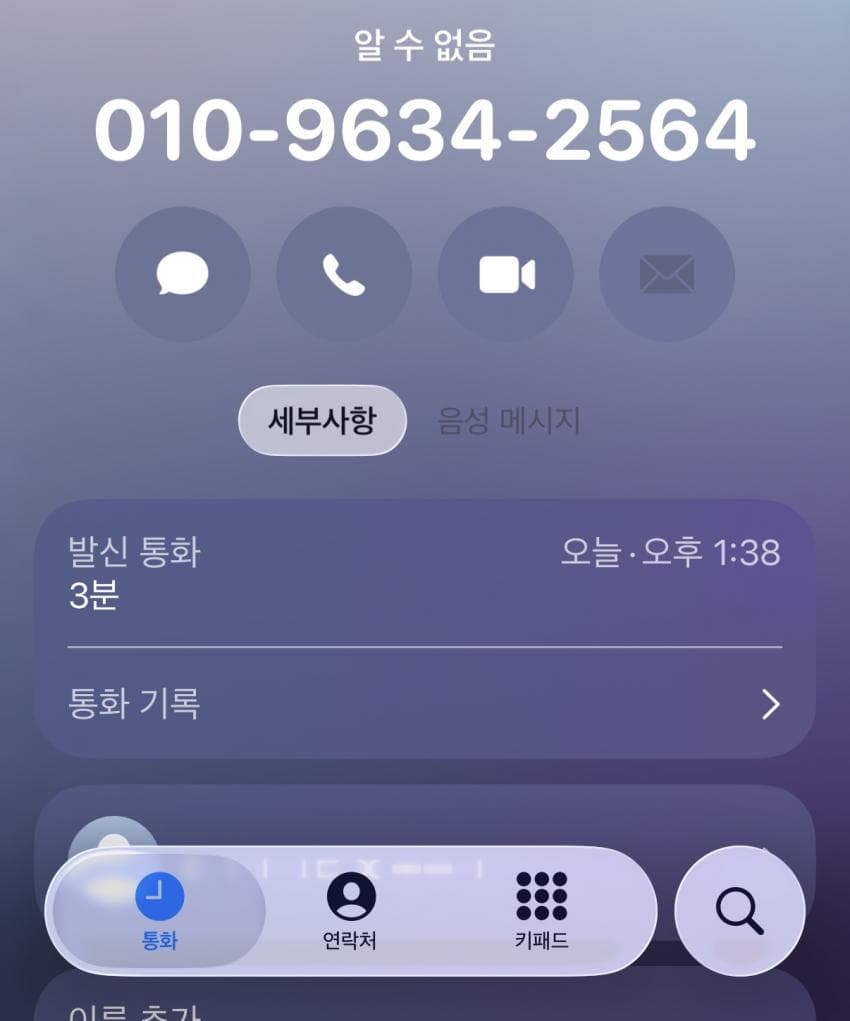Call this number with the phone icon
Screen dimensions: 850x1021
coord(344,274)
